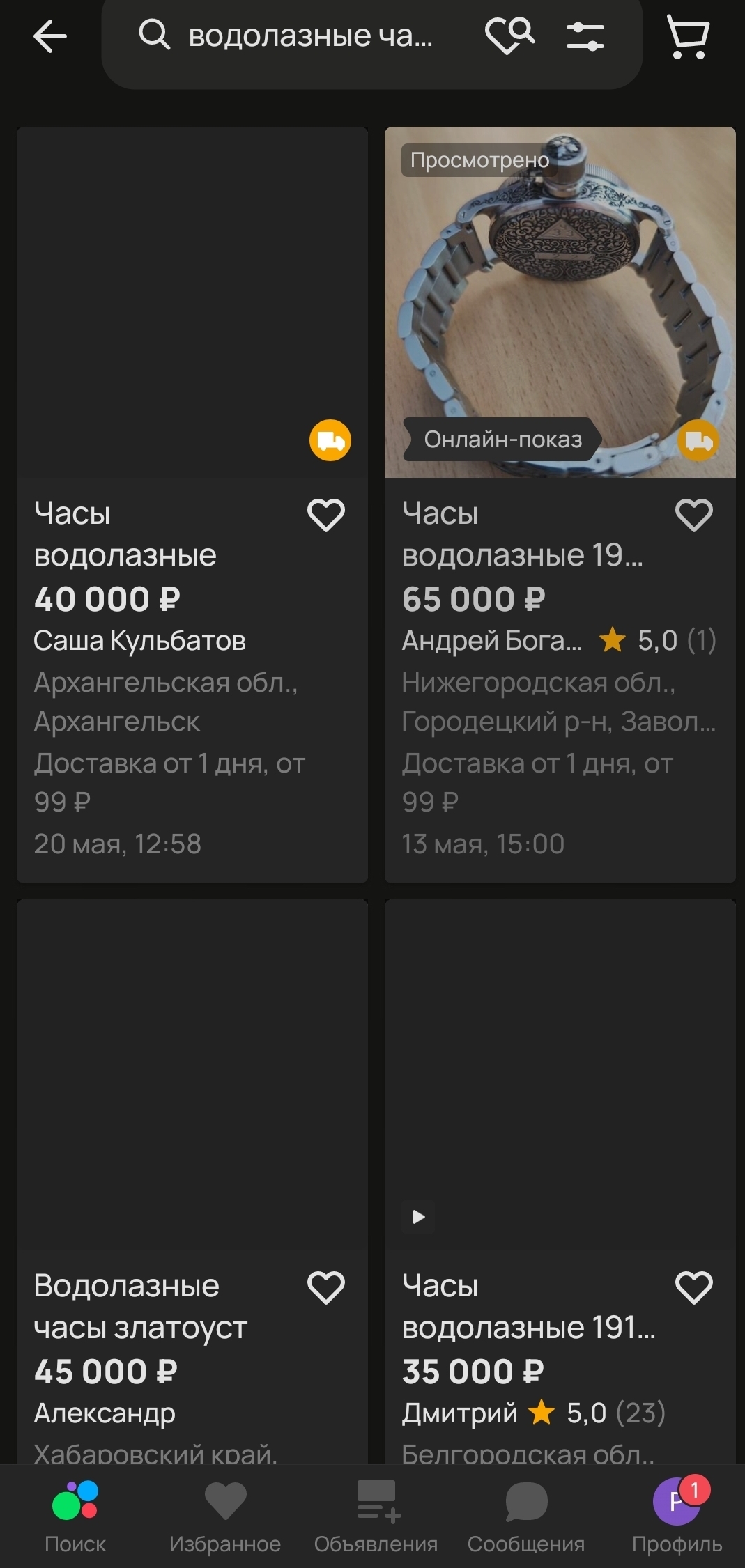
Task: Favorite the 40 000 ₽ watch listing
Action: 326,515
